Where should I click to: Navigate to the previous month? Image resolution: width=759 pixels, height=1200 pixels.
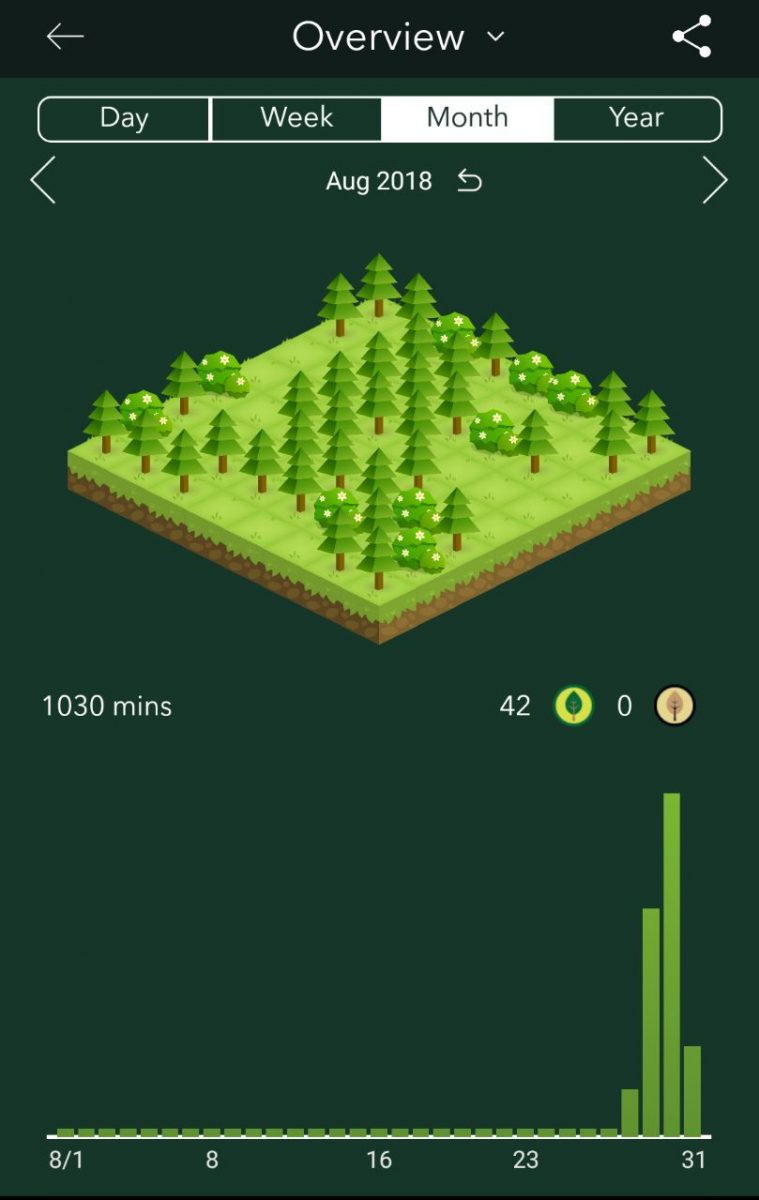[42, 181]
